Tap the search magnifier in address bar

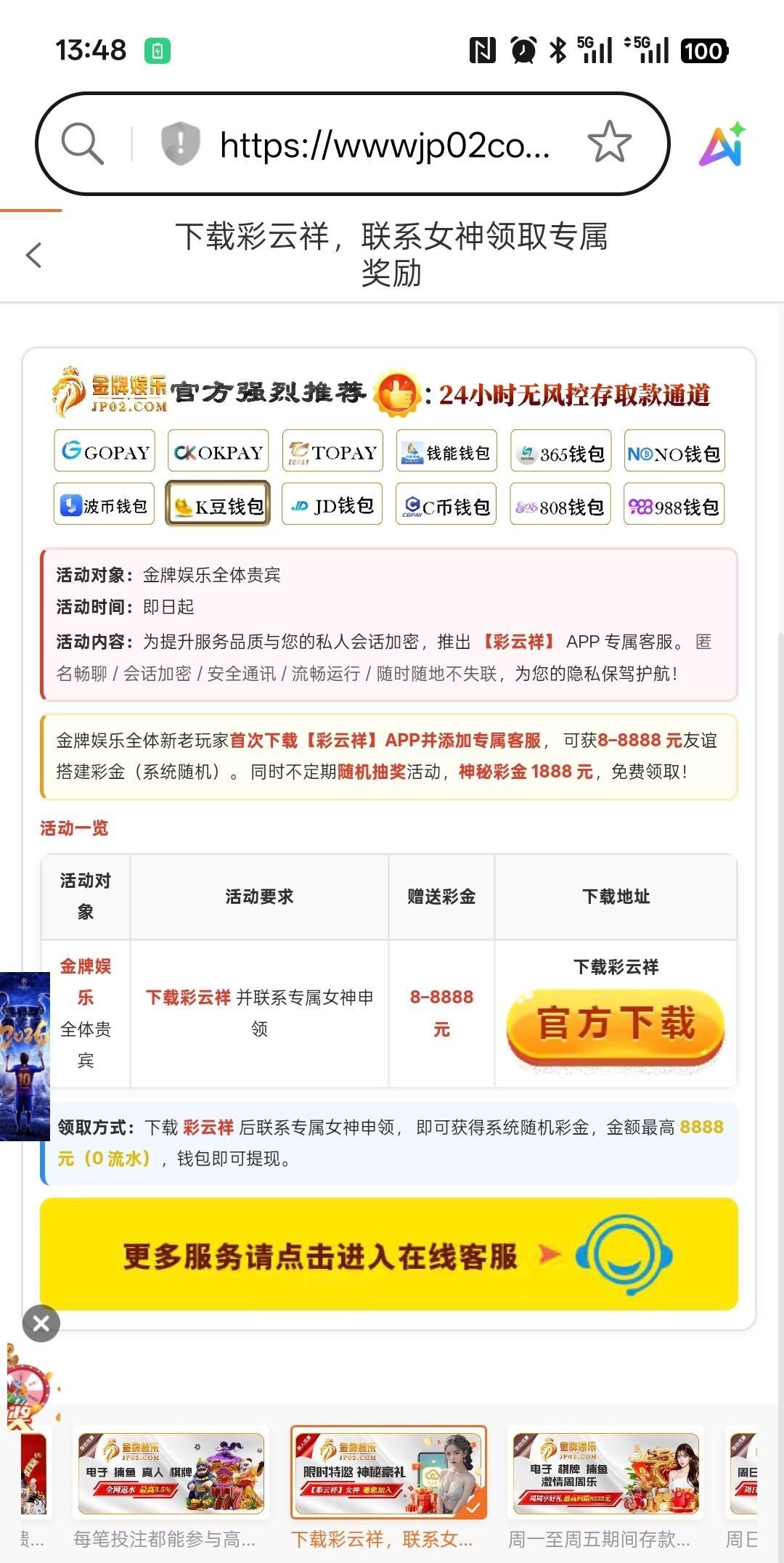(82, 143)
